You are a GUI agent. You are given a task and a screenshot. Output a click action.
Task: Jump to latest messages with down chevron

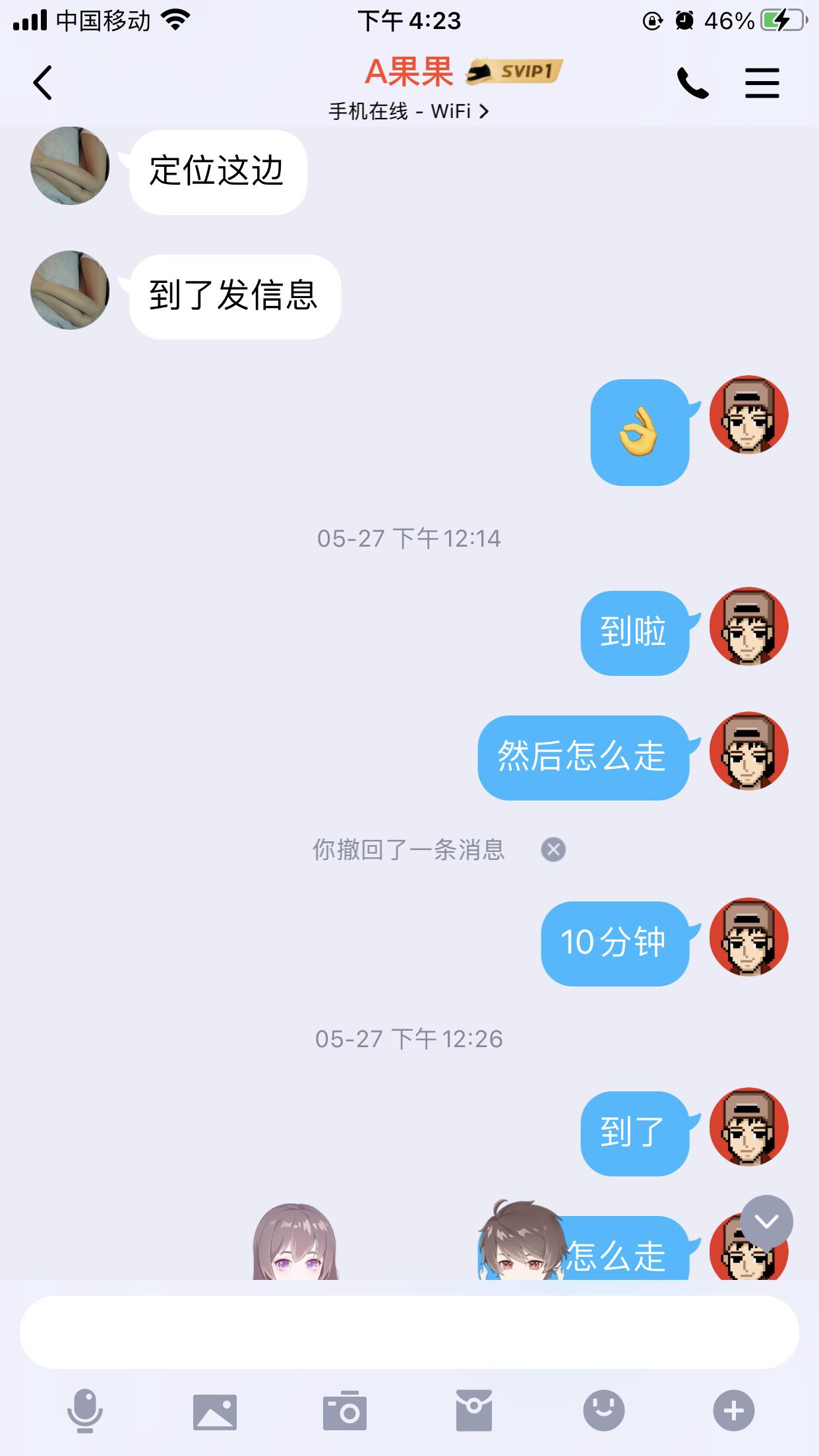[765, 1221]
